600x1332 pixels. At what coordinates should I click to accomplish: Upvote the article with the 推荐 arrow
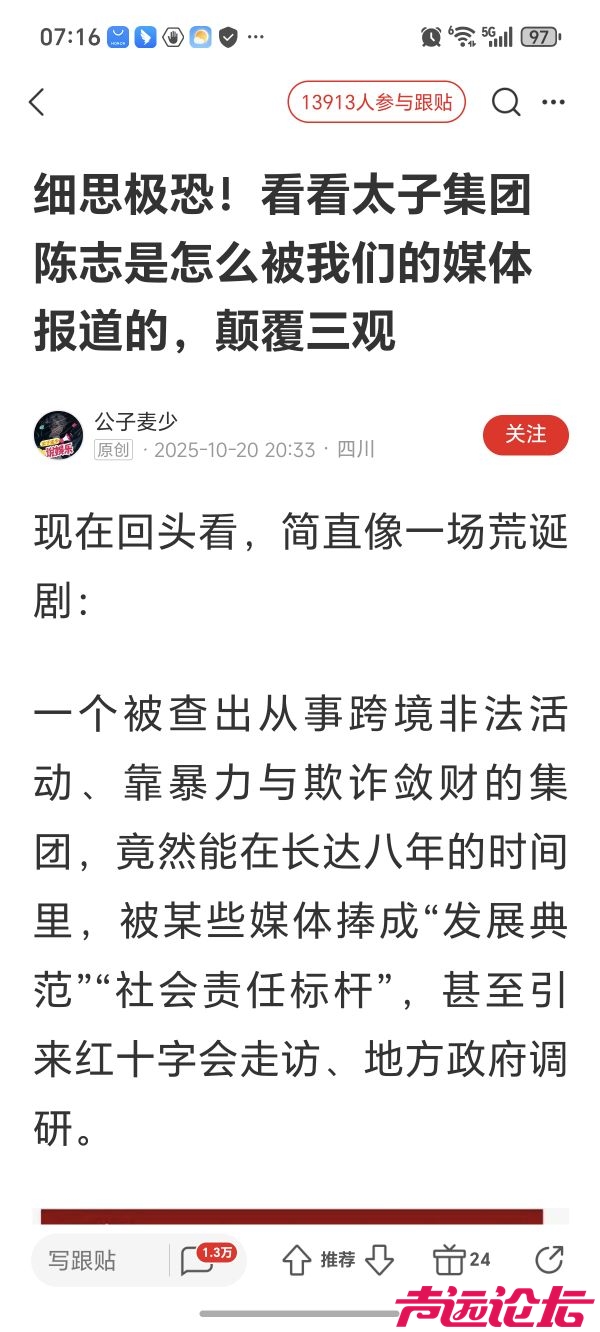(x=297, y=1260)
